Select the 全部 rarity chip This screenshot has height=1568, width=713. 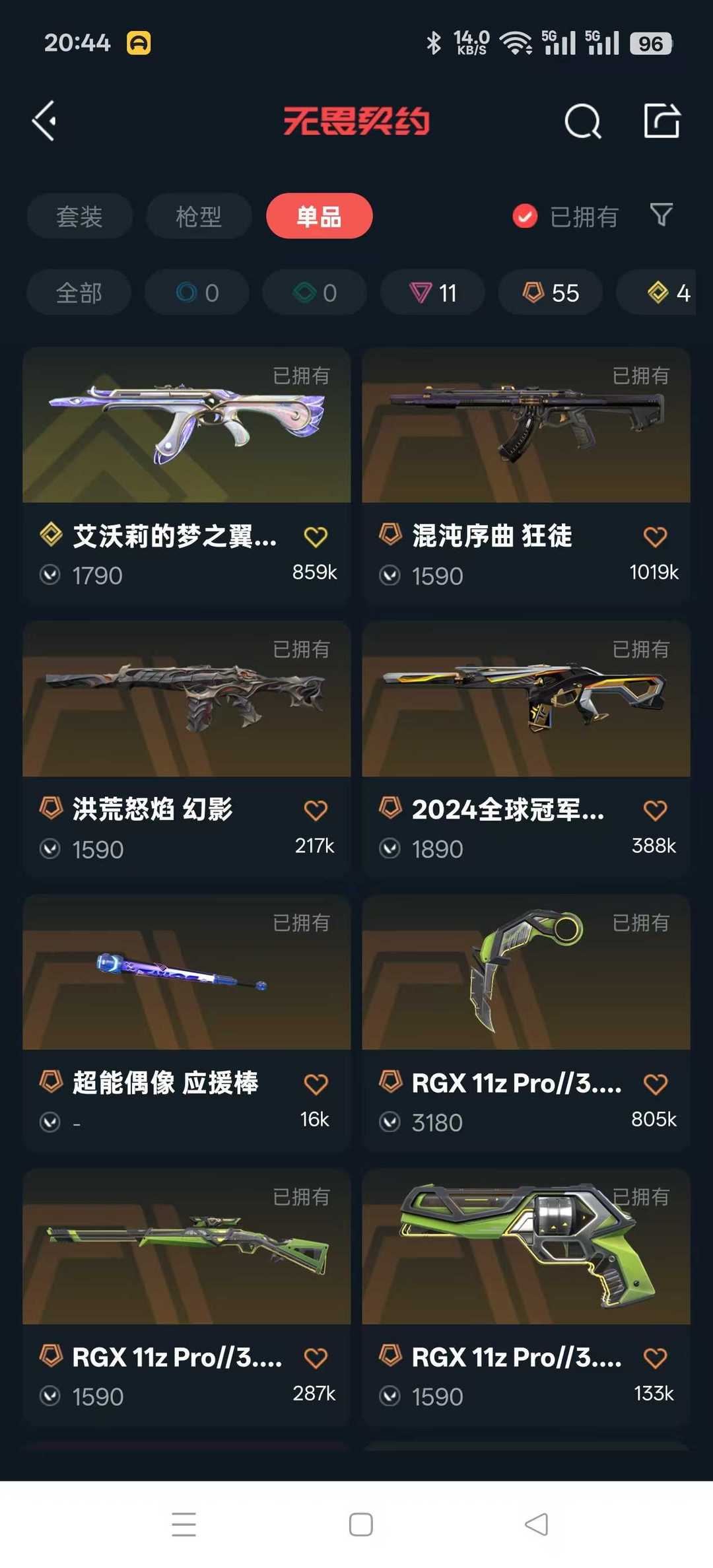79,292
